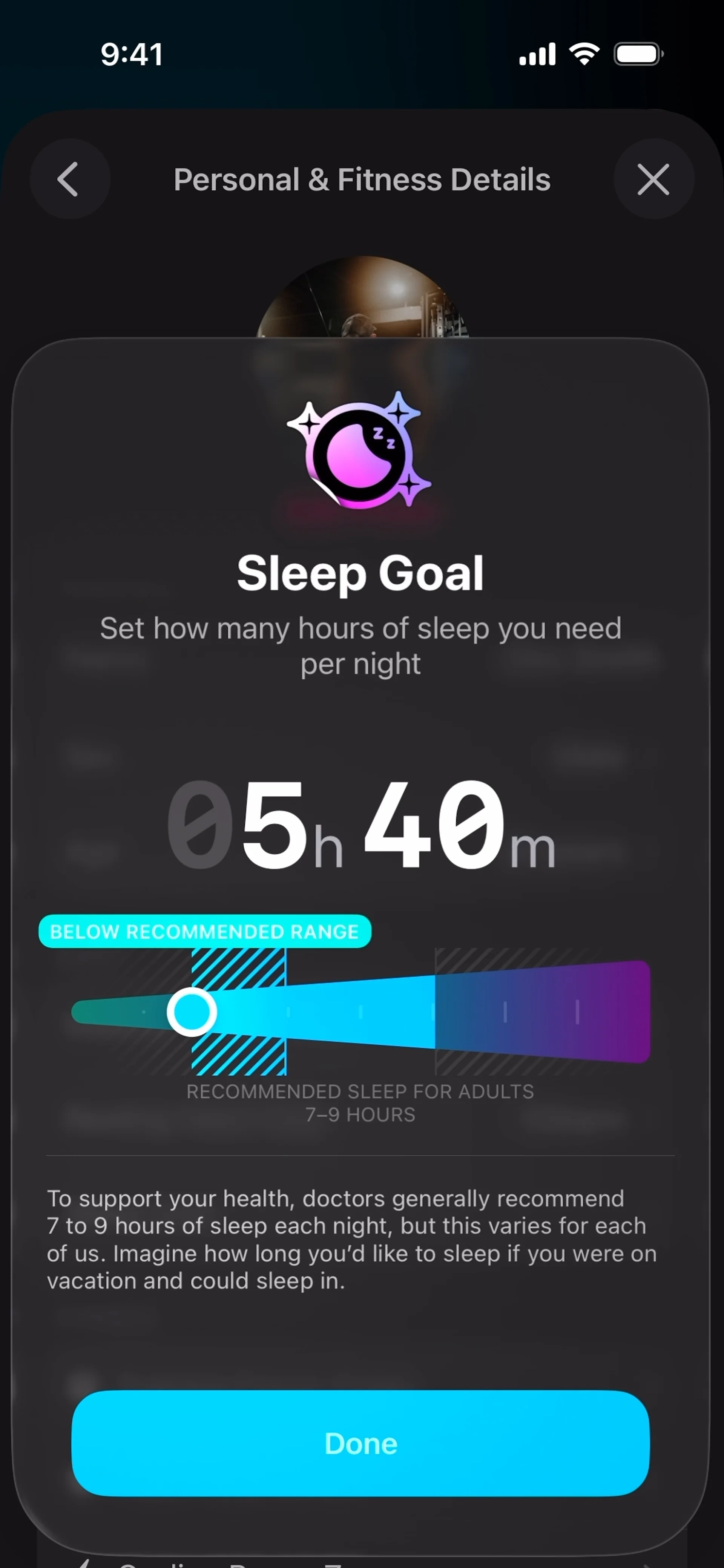The image size is (724, 1568).
Task: Go back from Personal & Fitness Details
Action: click(69, 179)
